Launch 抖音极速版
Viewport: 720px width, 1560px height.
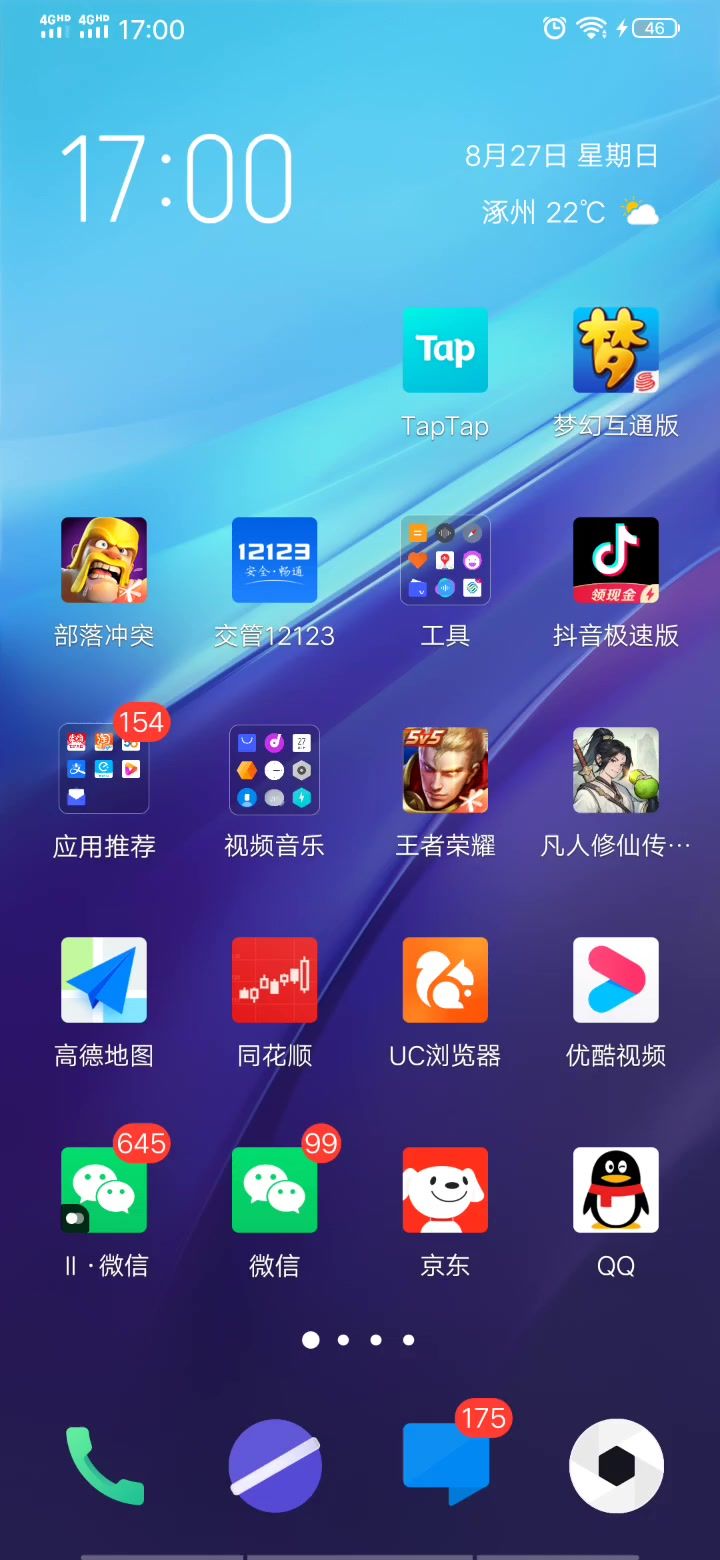[615, 560]
